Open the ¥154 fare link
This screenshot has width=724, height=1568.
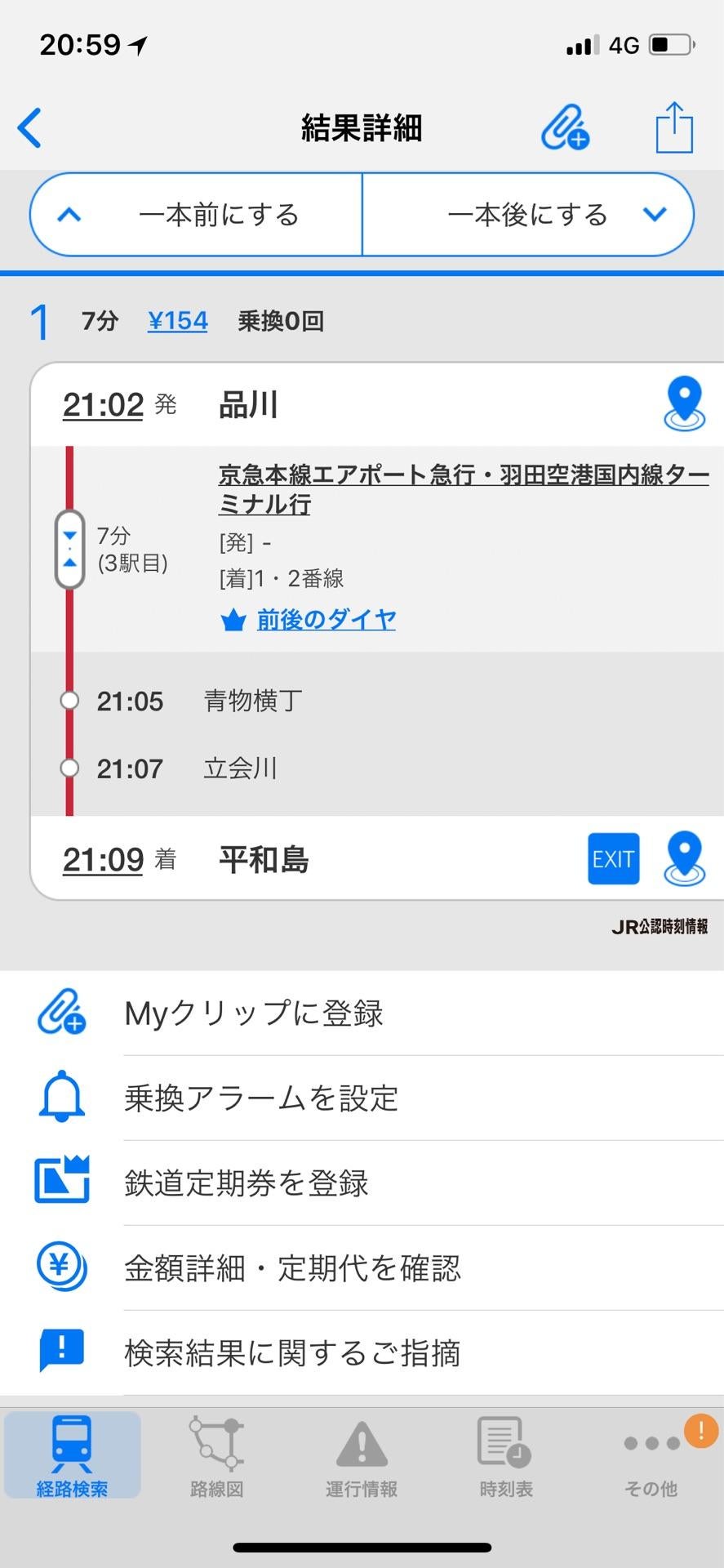pyautogui.click(x=177, y=320)
